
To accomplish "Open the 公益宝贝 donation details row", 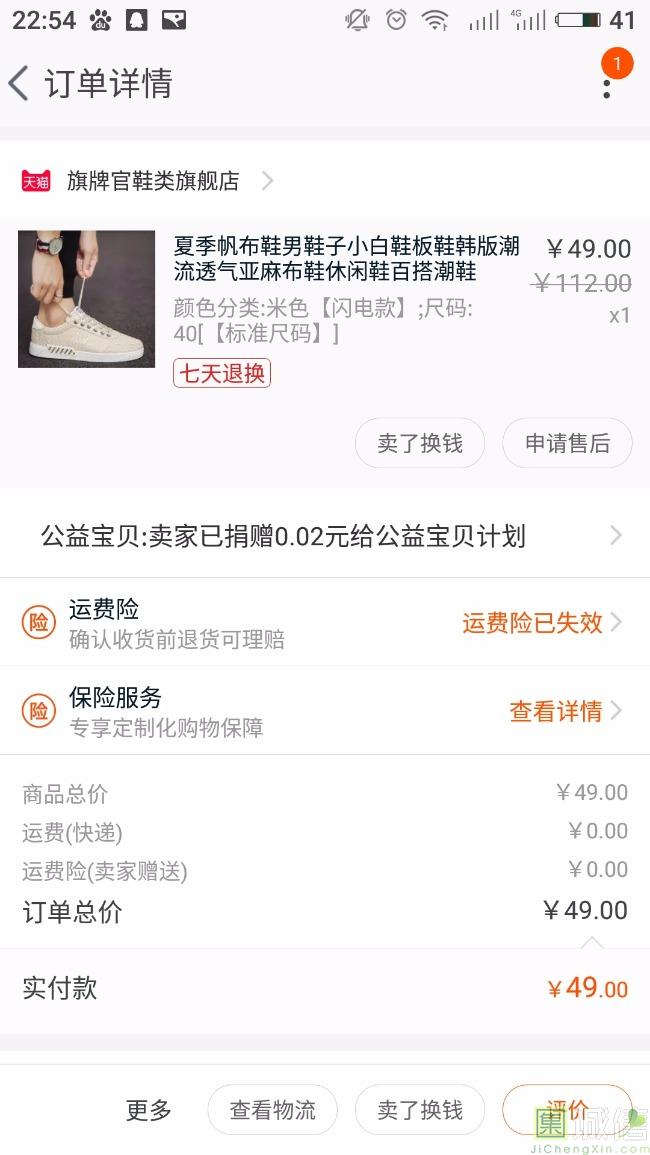I will (325, 536).
